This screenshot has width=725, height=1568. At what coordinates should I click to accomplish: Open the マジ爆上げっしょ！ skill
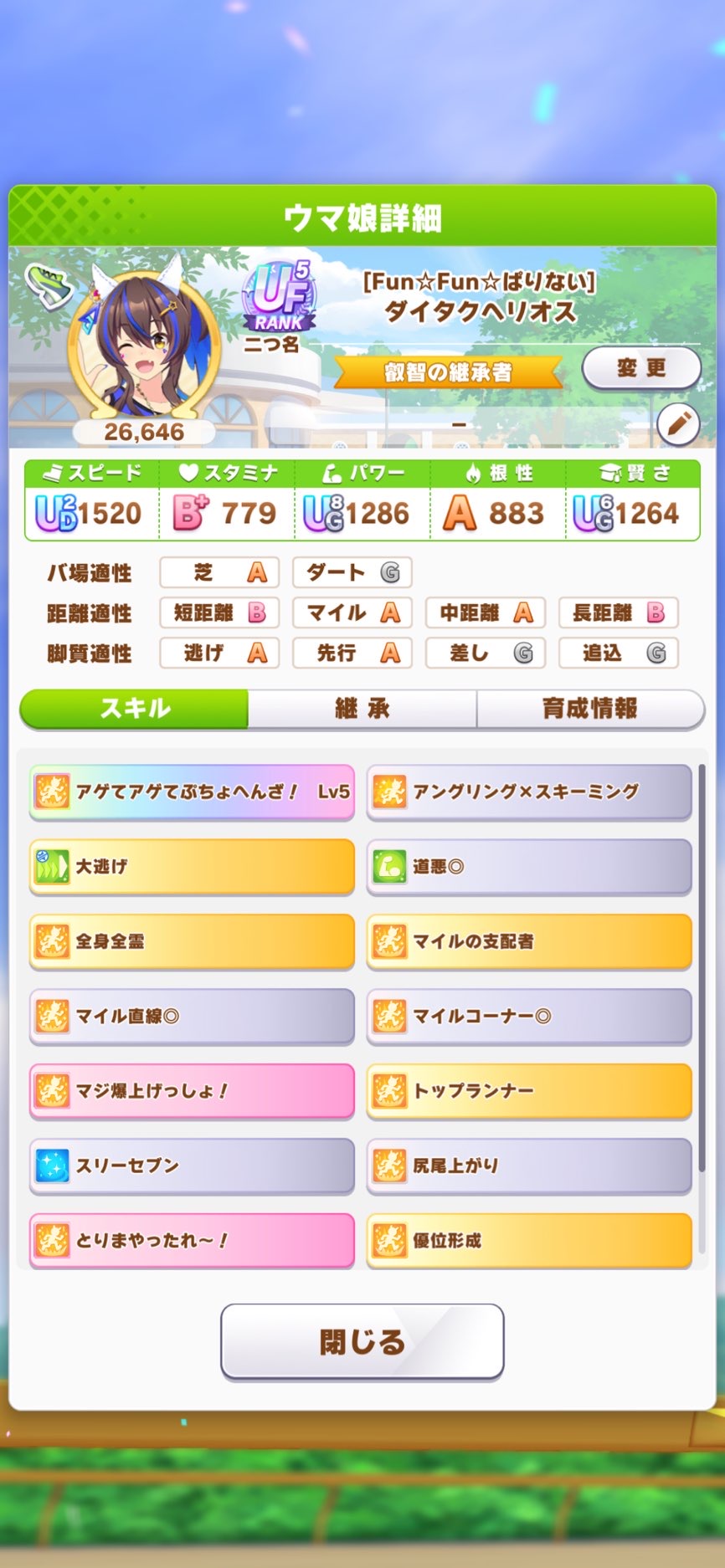click(192, 1091)
